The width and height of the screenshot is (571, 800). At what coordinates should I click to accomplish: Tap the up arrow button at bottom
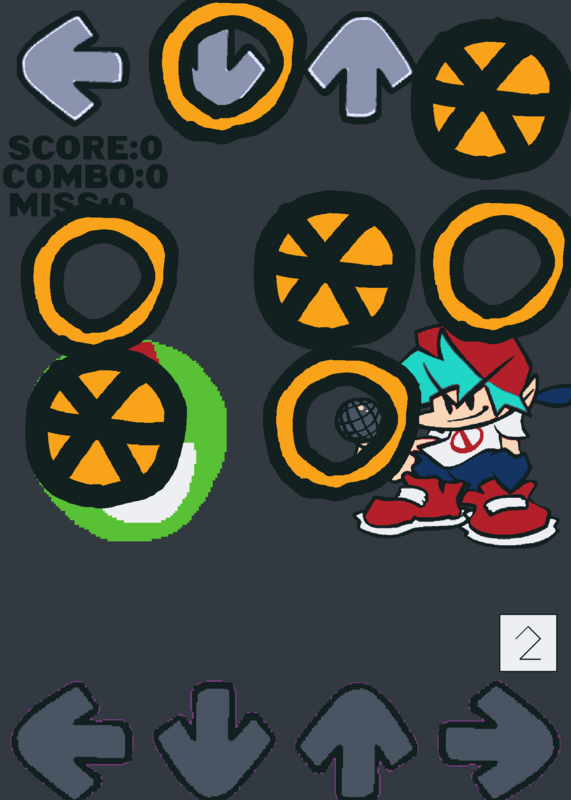tap(356, 741)
